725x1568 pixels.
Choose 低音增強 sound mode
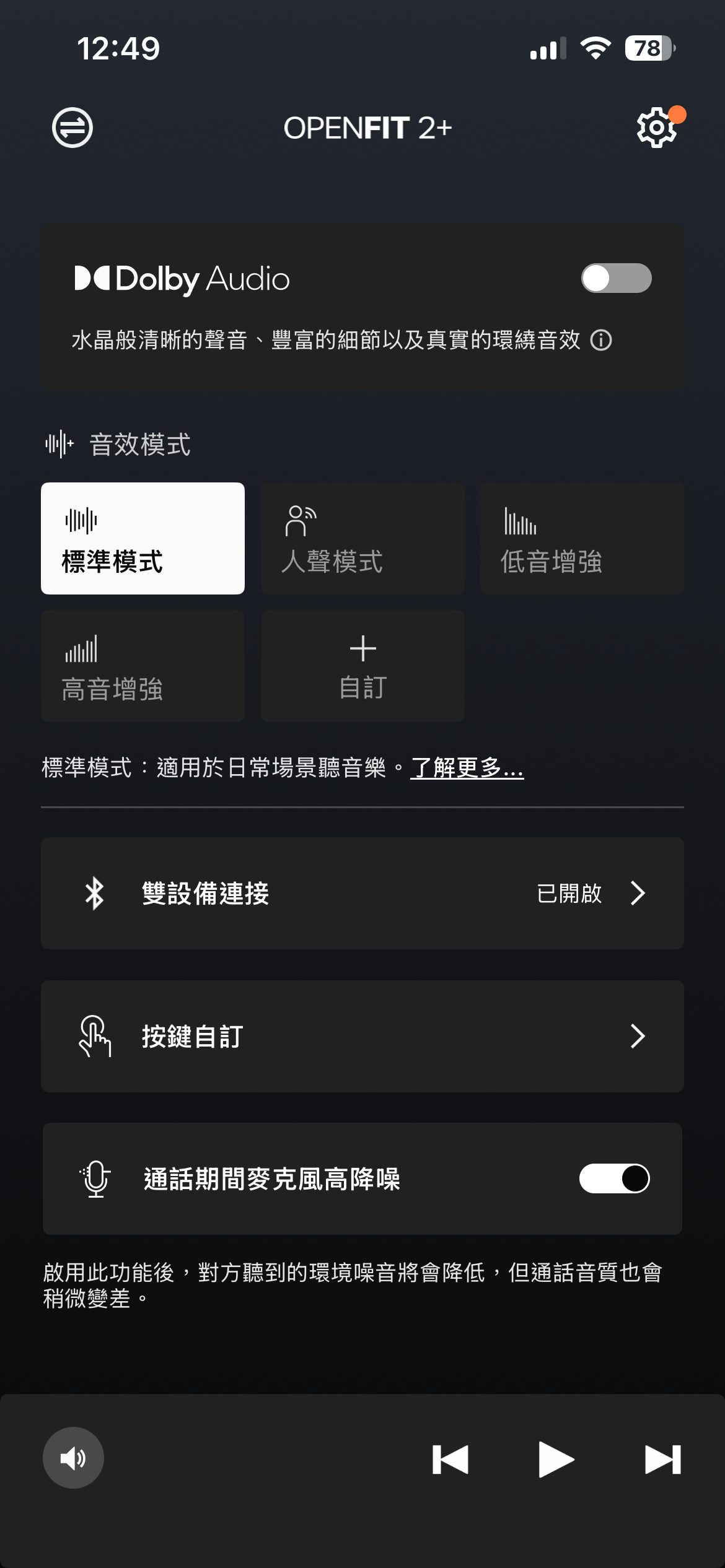(582, 538)
